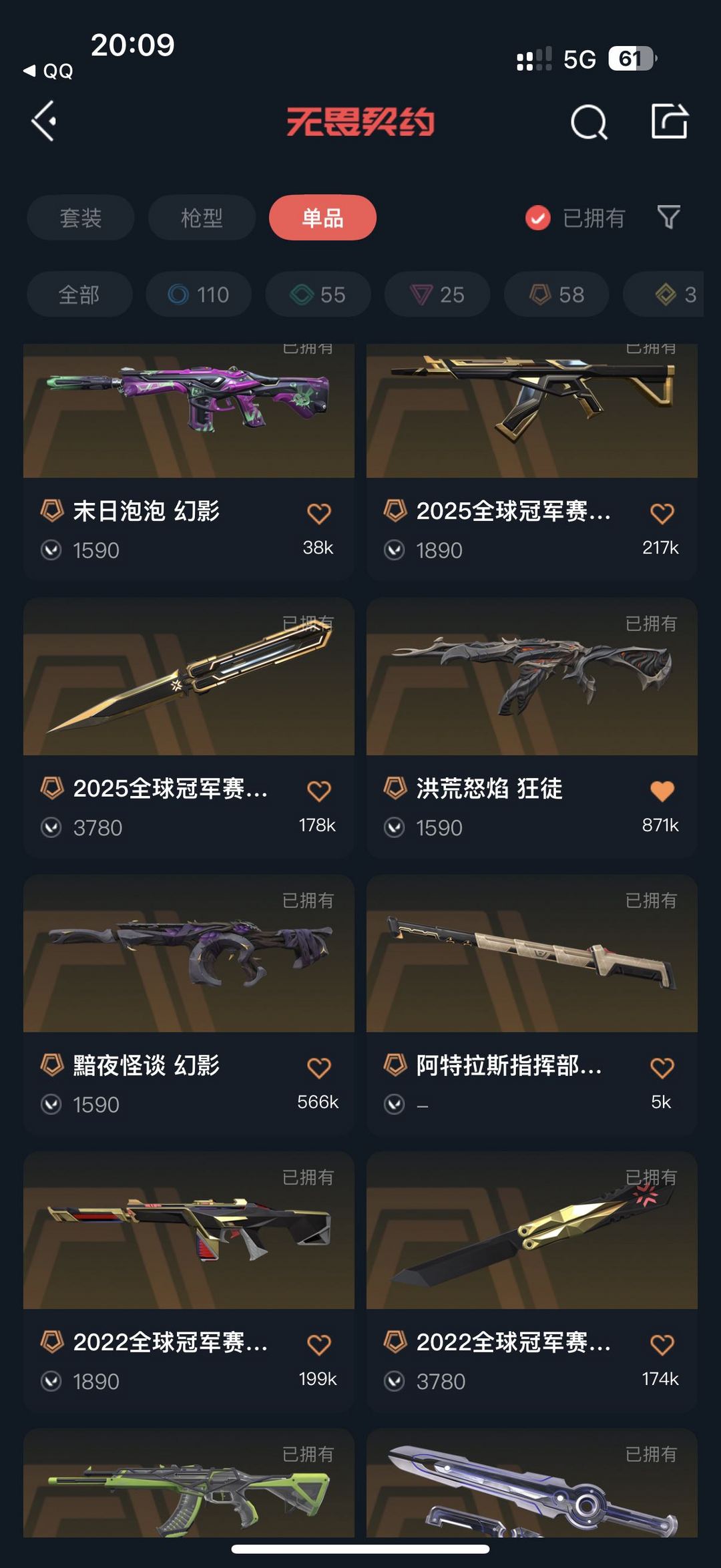Go back using the top-left arrow
The width and height of the screenshot is (721, 1568).
point(44,122)
